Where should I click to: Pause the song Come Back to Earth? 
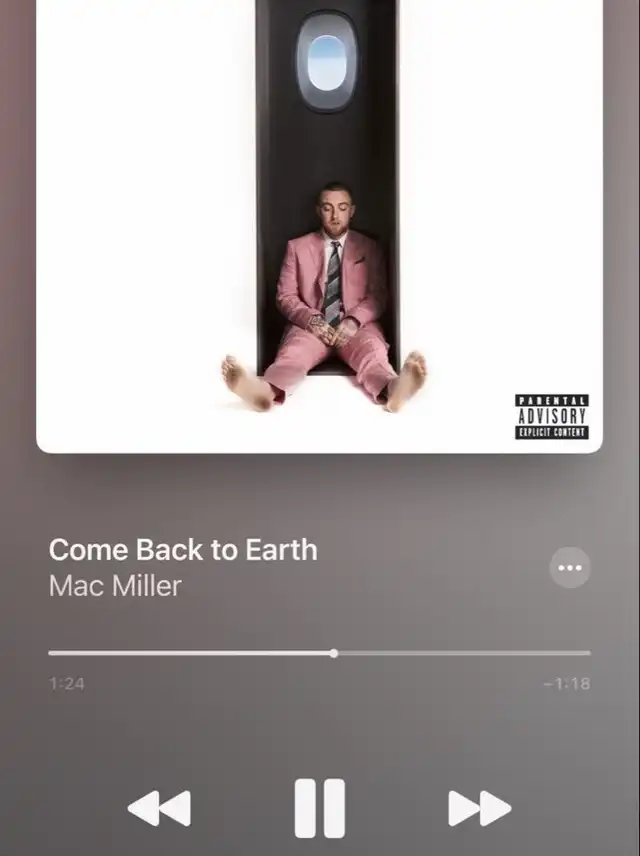click(320, 809)
